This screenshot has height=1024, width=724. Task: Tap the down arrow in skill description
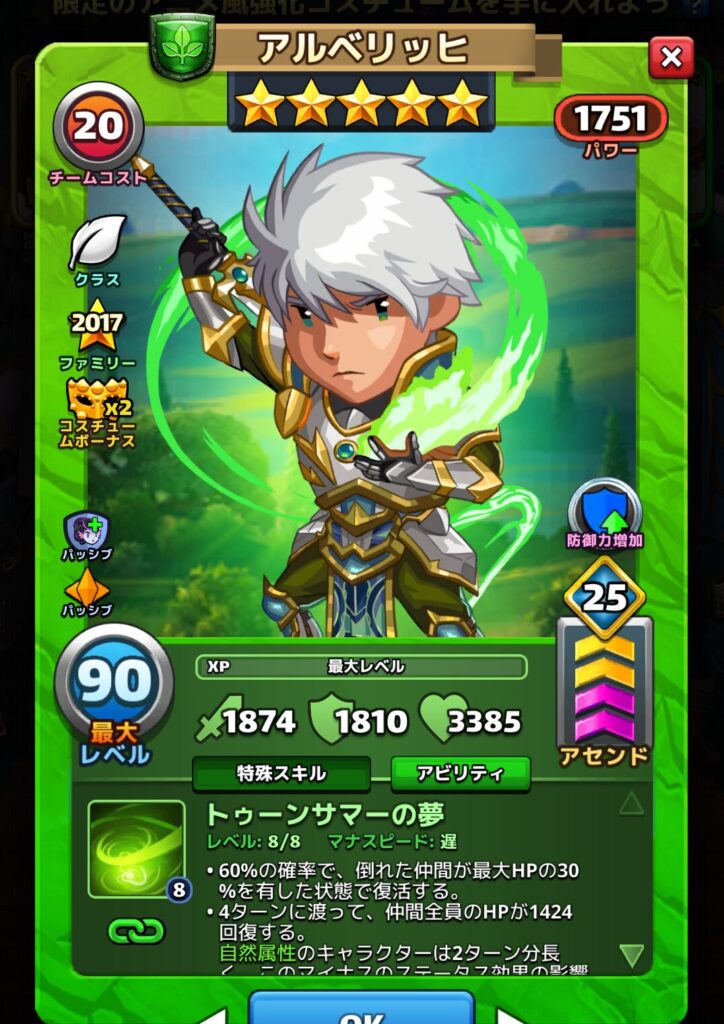tap(631, 956)
